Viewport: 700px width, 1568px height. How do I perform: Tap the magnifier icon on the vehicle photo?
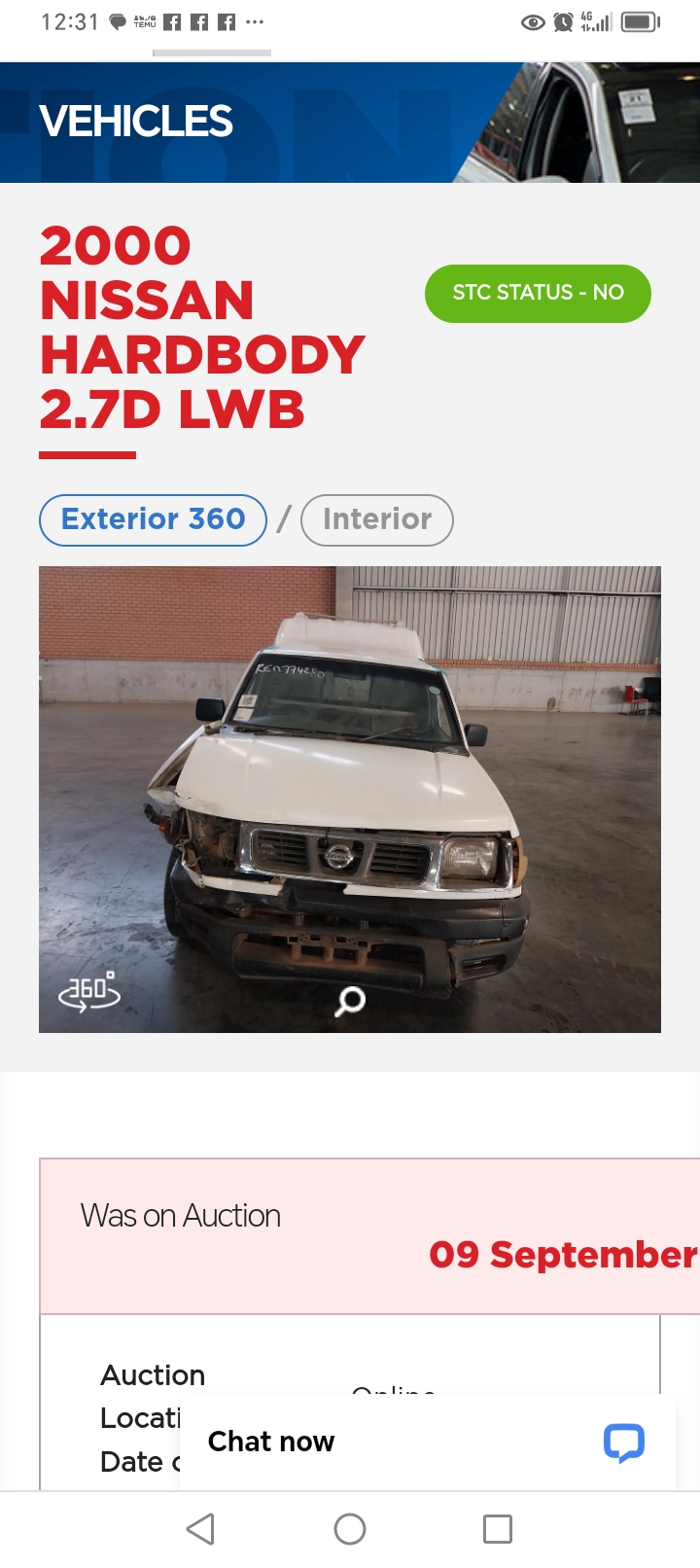point(350,1000)
